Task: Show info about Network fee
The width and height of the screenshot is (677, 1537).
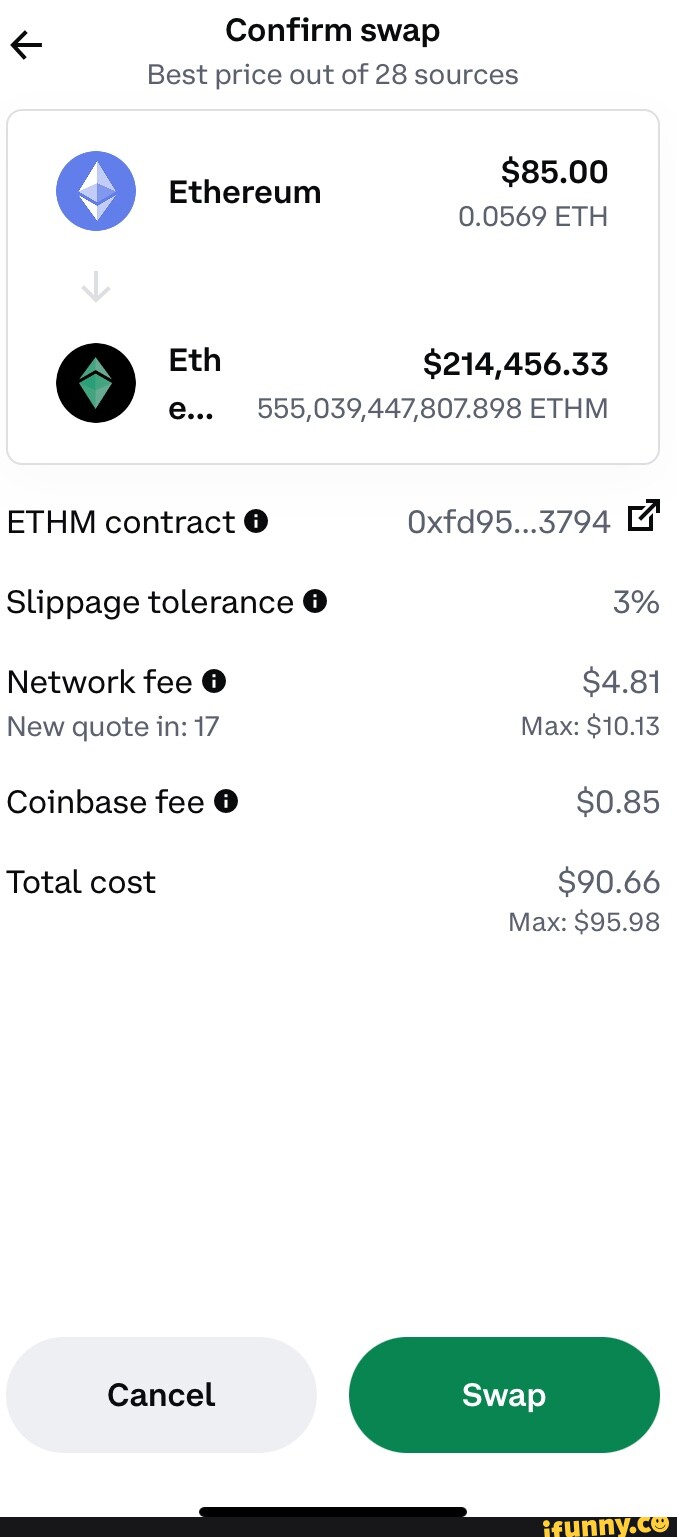Action: [214, 681]
